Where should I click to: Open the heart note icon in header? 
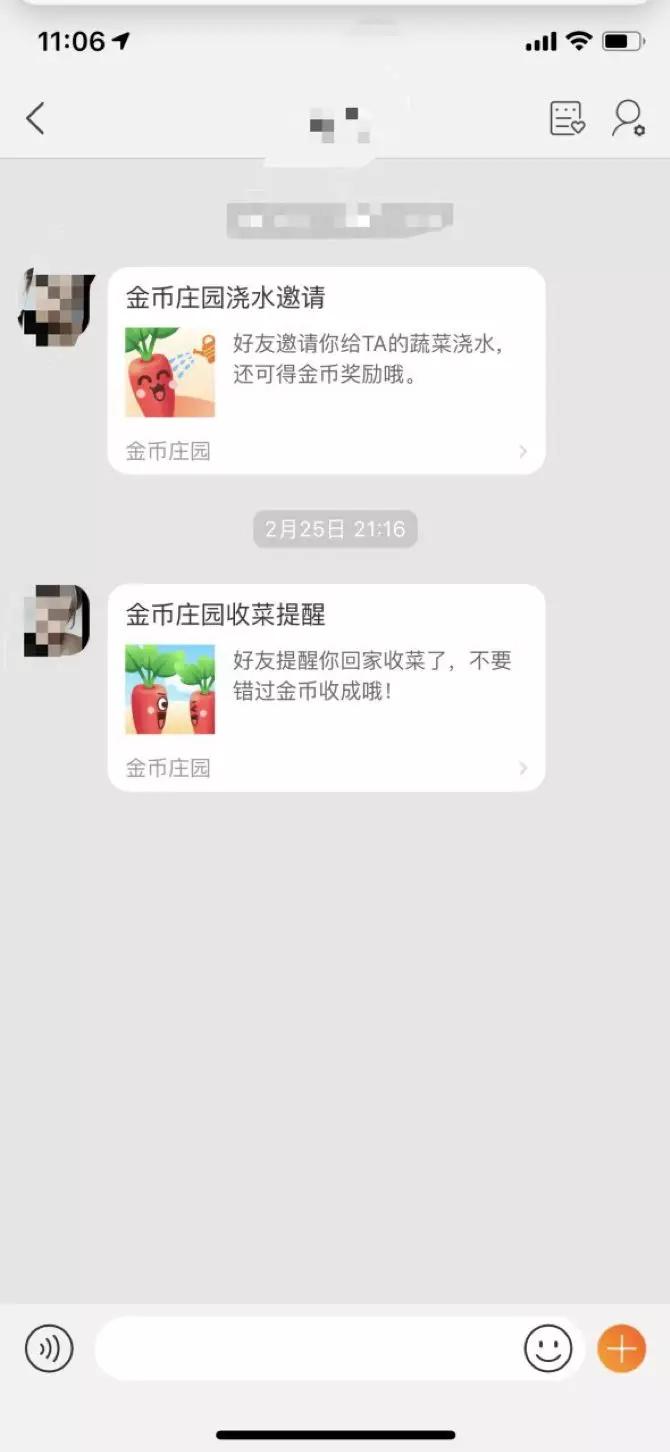pos(567,118)
